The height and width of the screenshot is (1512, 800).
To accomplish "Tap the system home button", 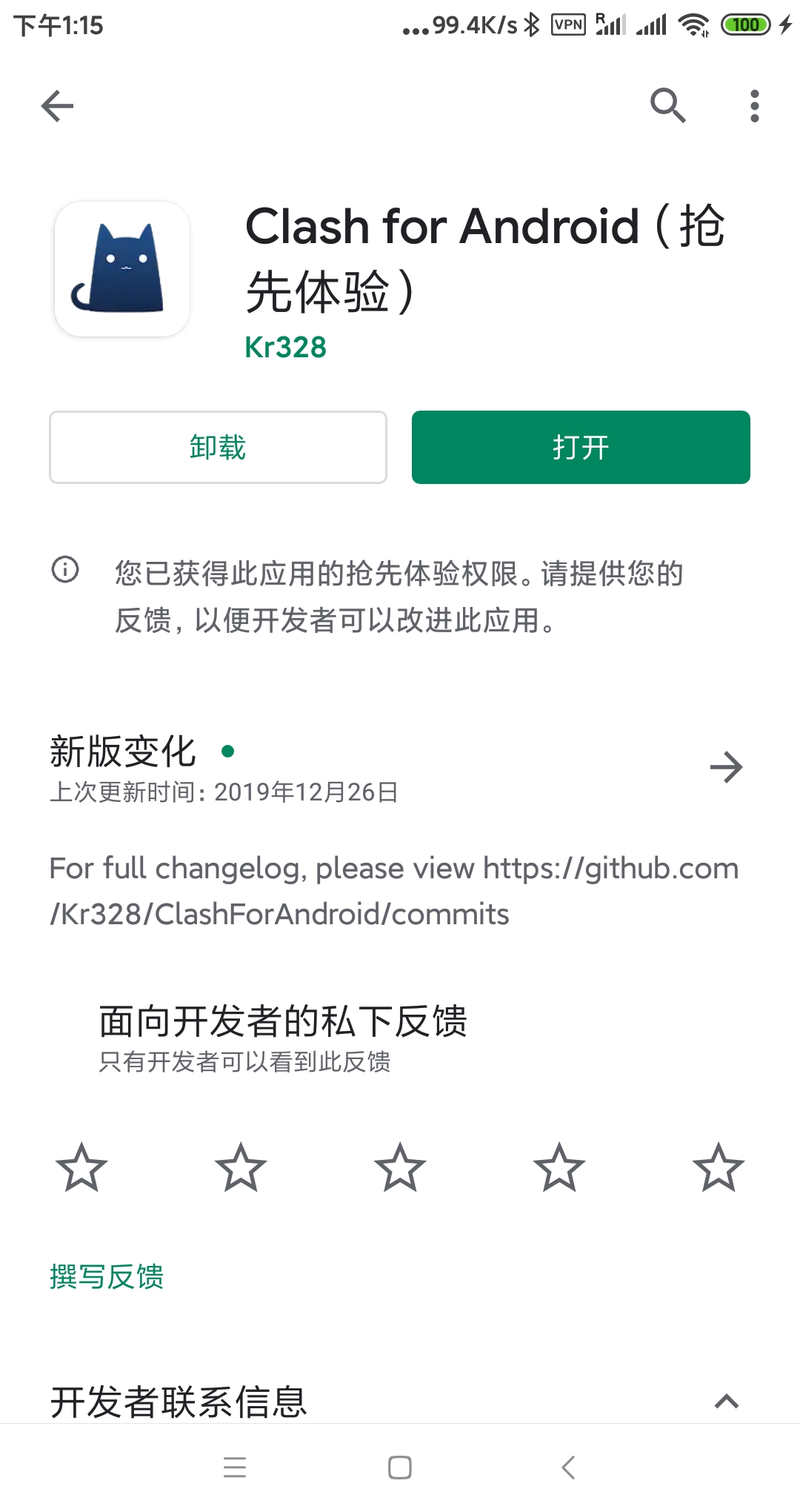I will (400, 1468).
